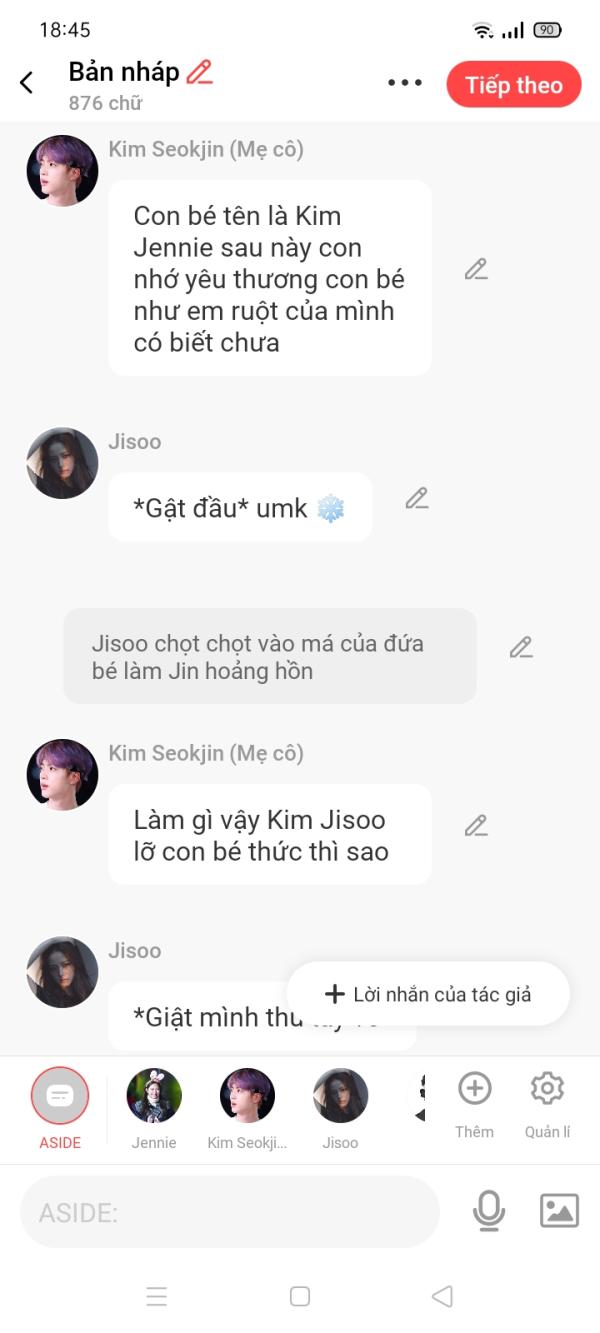Insert a picture using the image icon
The image size is (600, 1333).
point(559,1211)
